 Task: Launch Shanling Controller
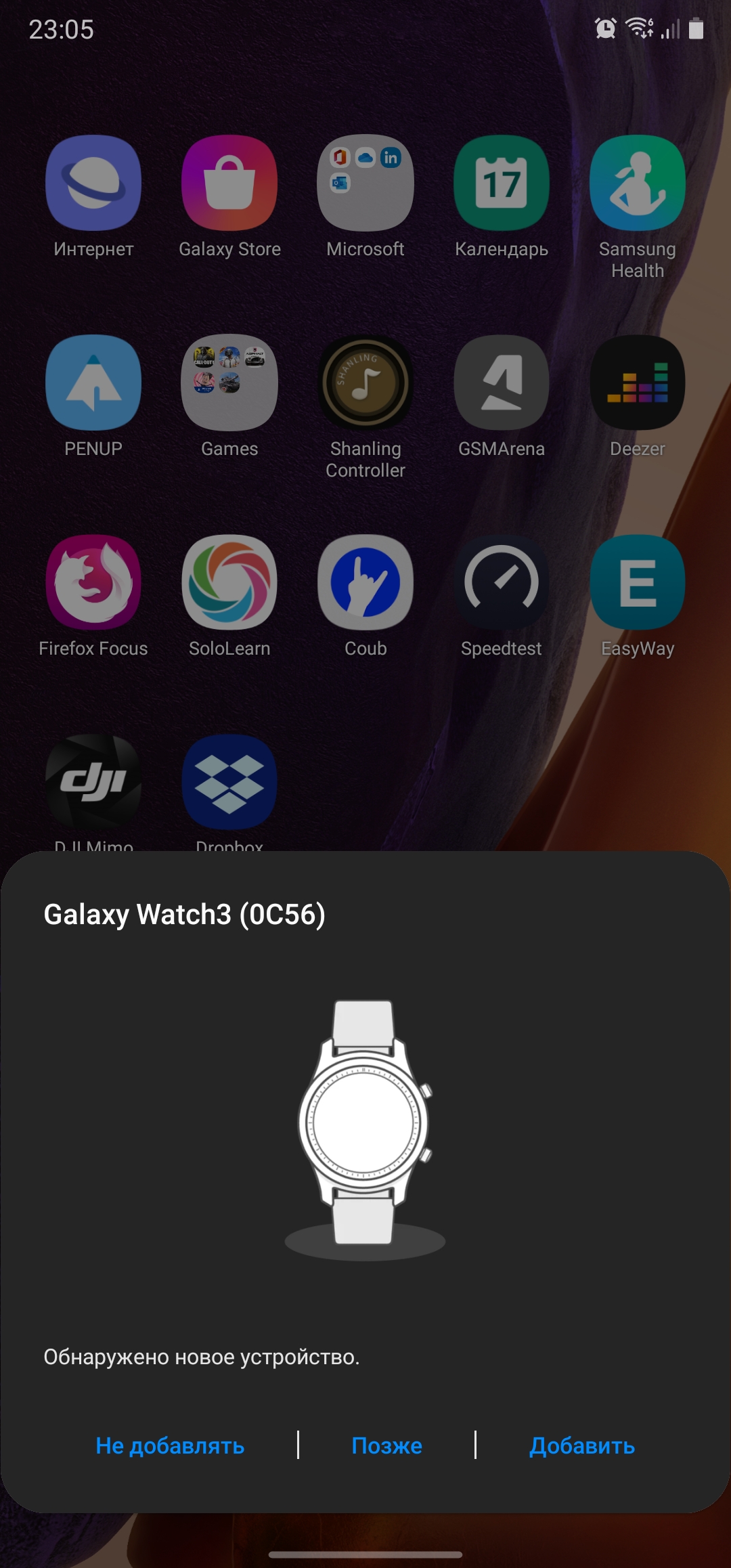[x=365, y=383]
